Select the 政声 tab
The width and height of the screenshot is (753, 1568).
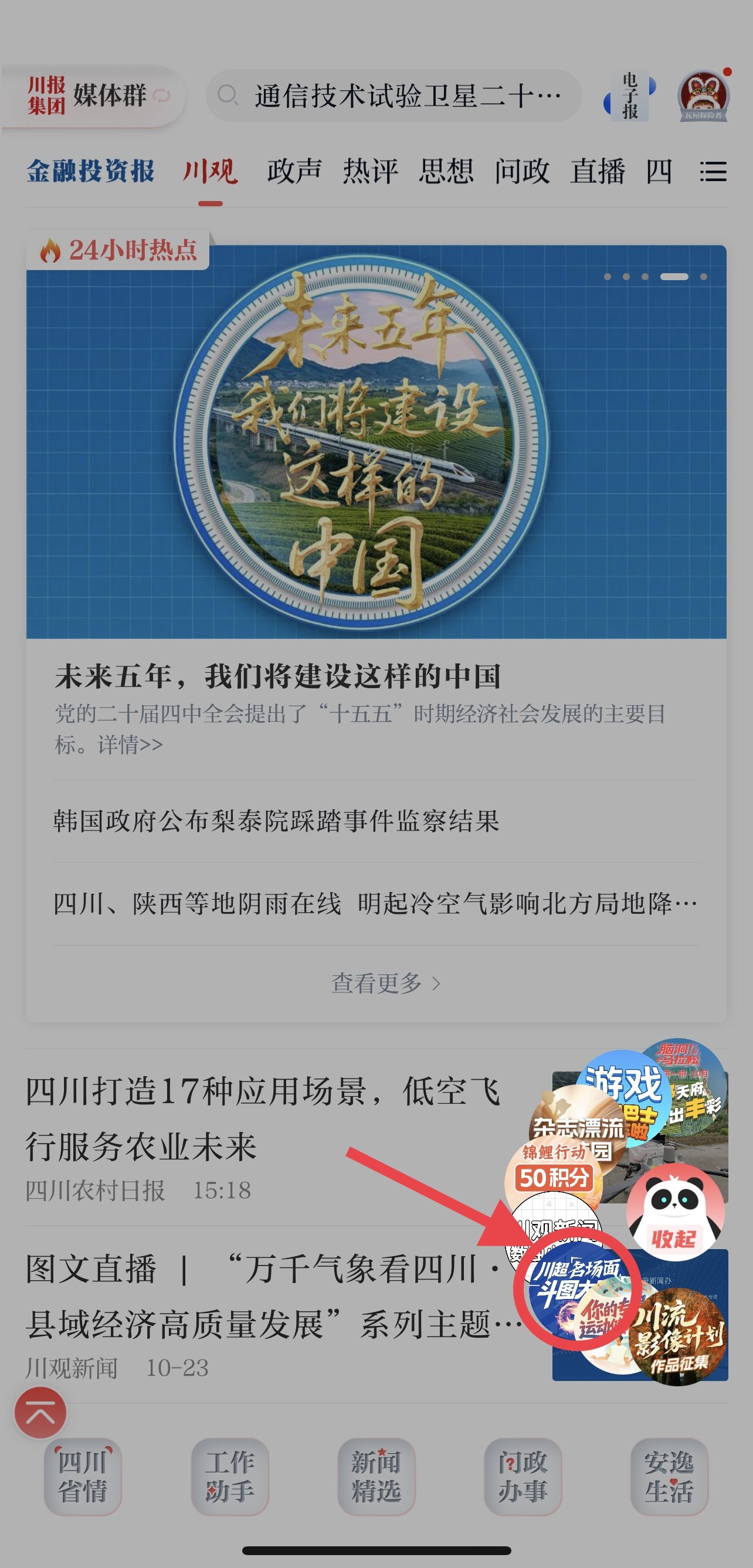[x=294, y=171]
